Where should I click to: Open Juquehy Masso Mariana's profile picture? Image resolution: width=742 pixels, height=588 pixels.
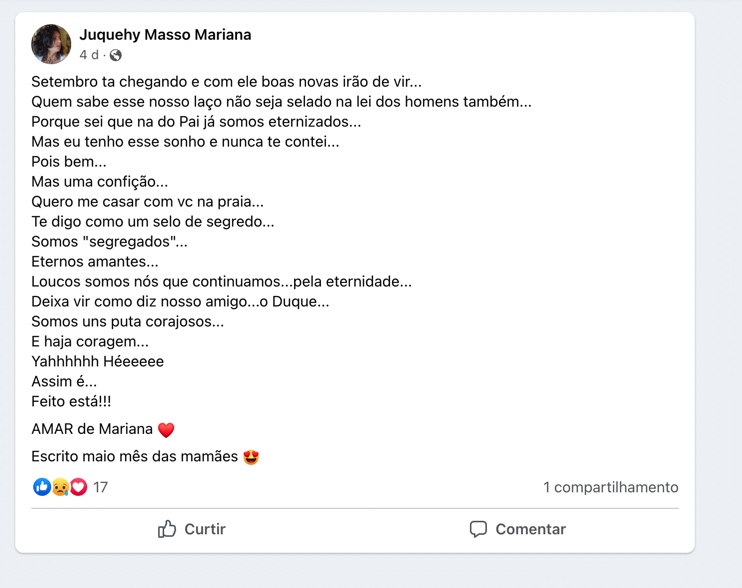[x=51, y=44]
